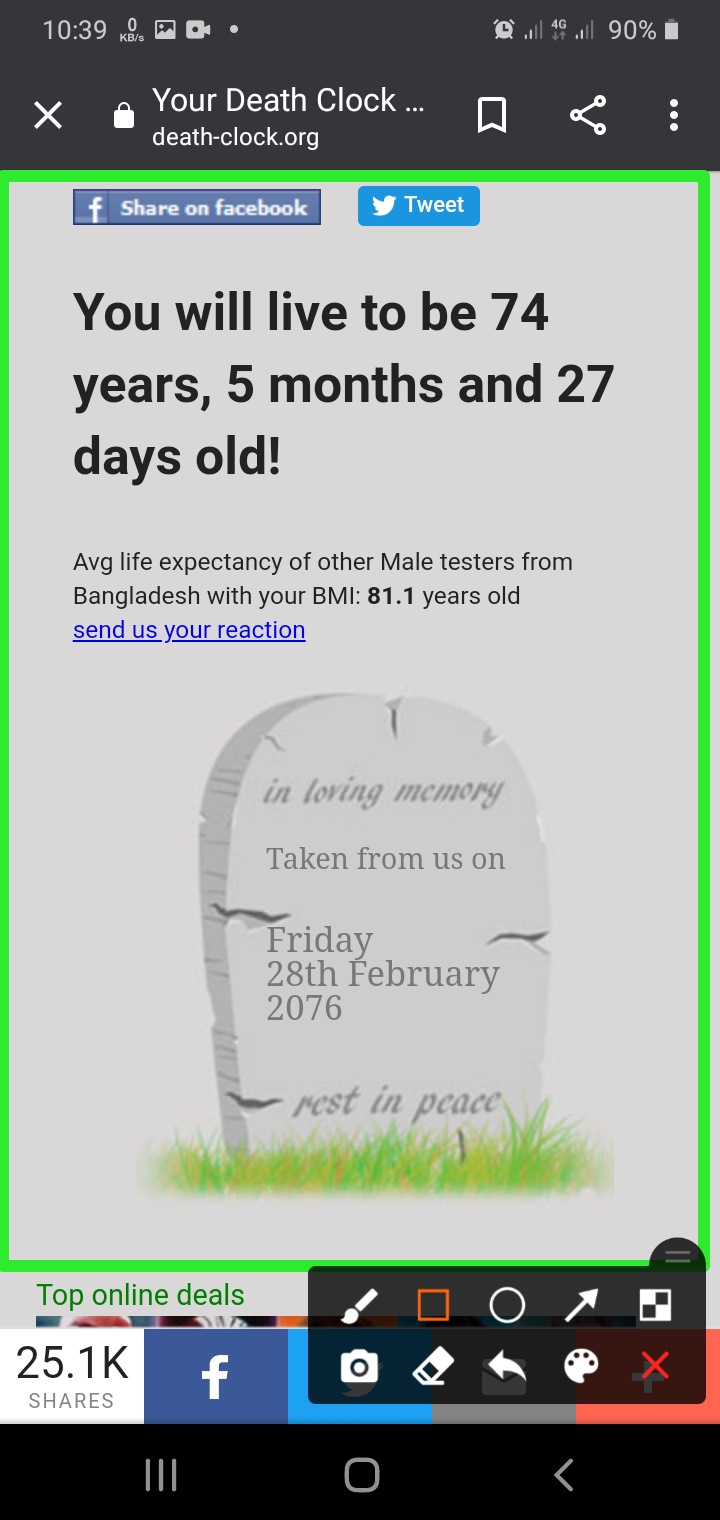Open the send us your reaction link
Viewport: 720px width, 1520px height.
coord(189,630)
